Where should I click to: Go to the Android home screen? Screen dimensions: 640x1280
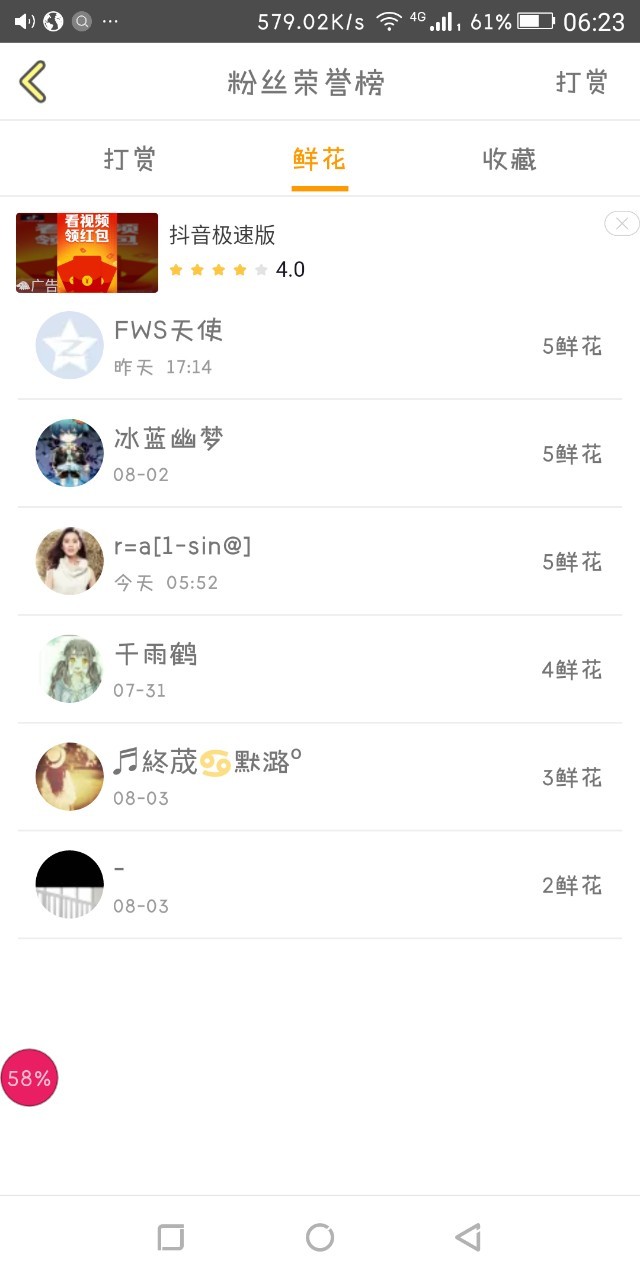point(320,1238)
